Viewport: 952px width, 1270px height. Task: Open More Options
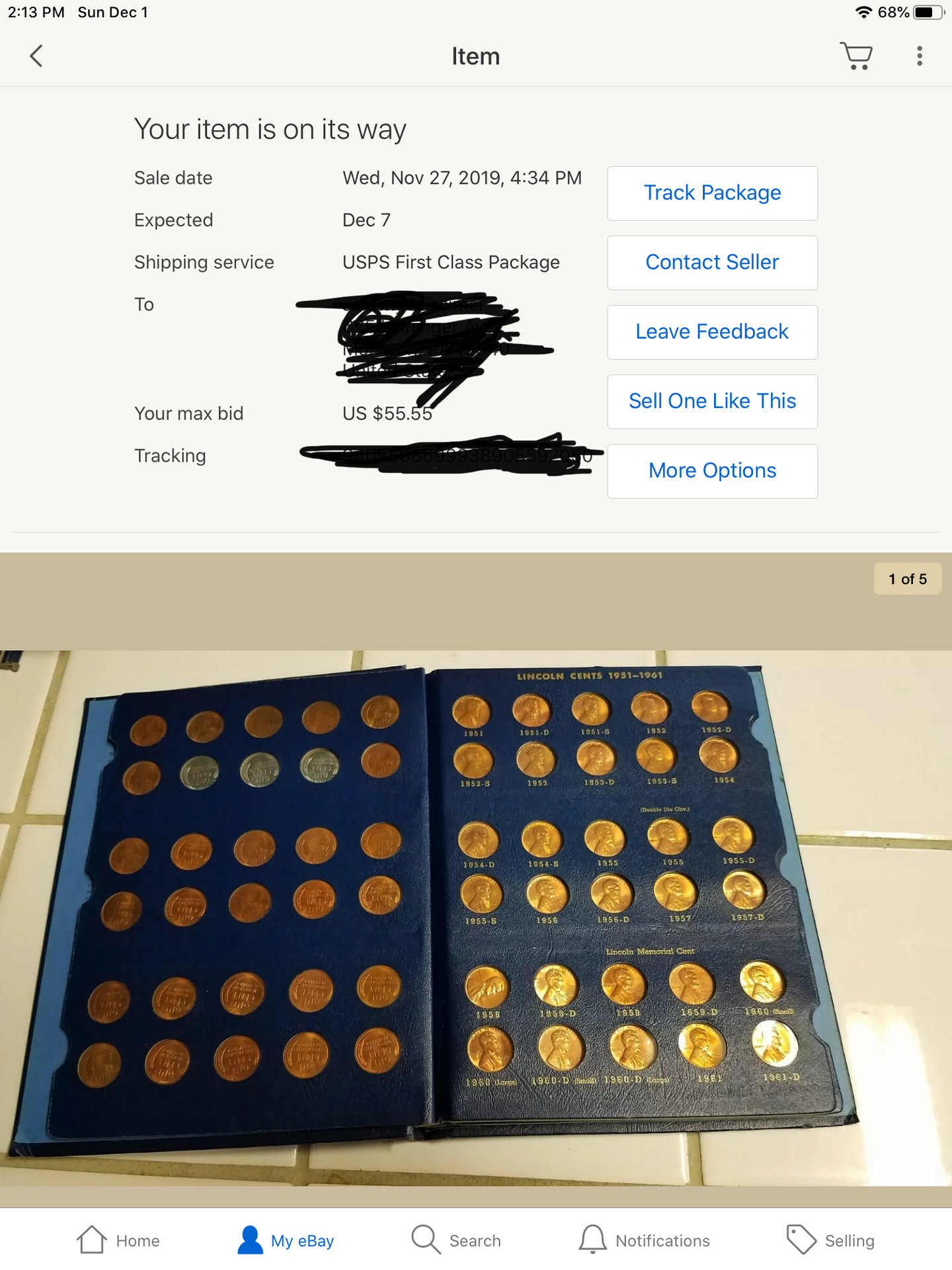tap(712, 471)
